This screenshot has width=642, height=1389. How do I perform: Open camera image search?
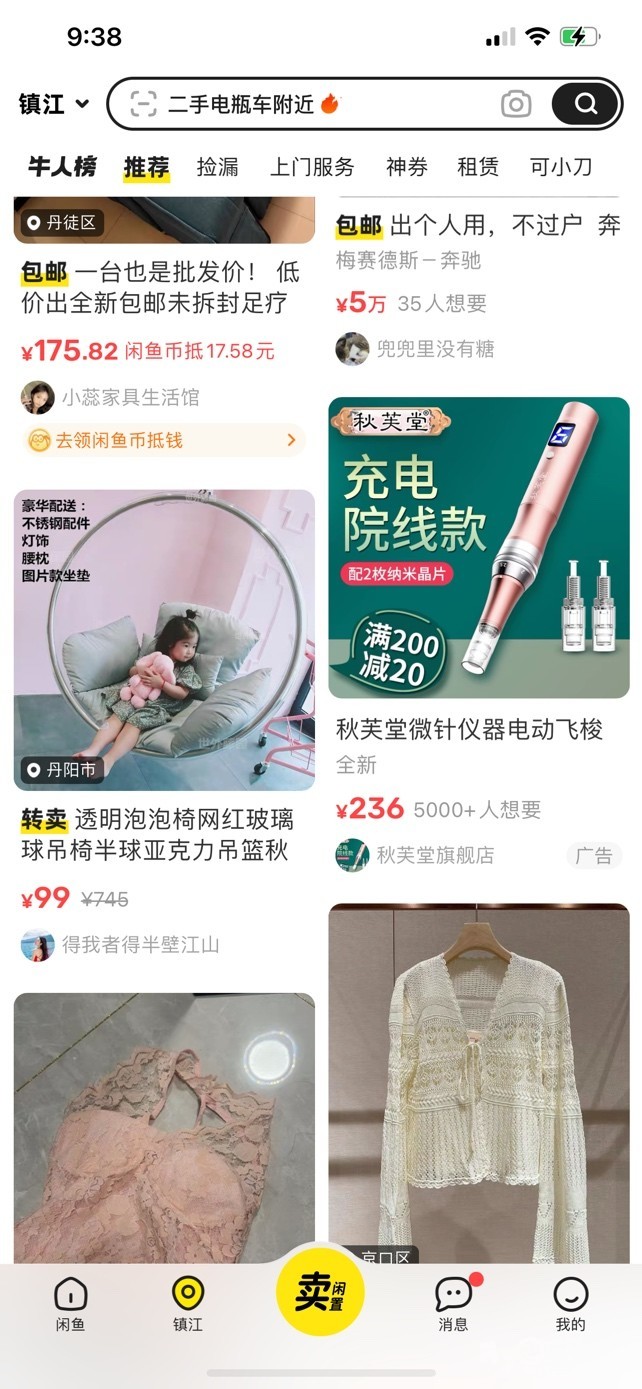[x=516, y=104]
